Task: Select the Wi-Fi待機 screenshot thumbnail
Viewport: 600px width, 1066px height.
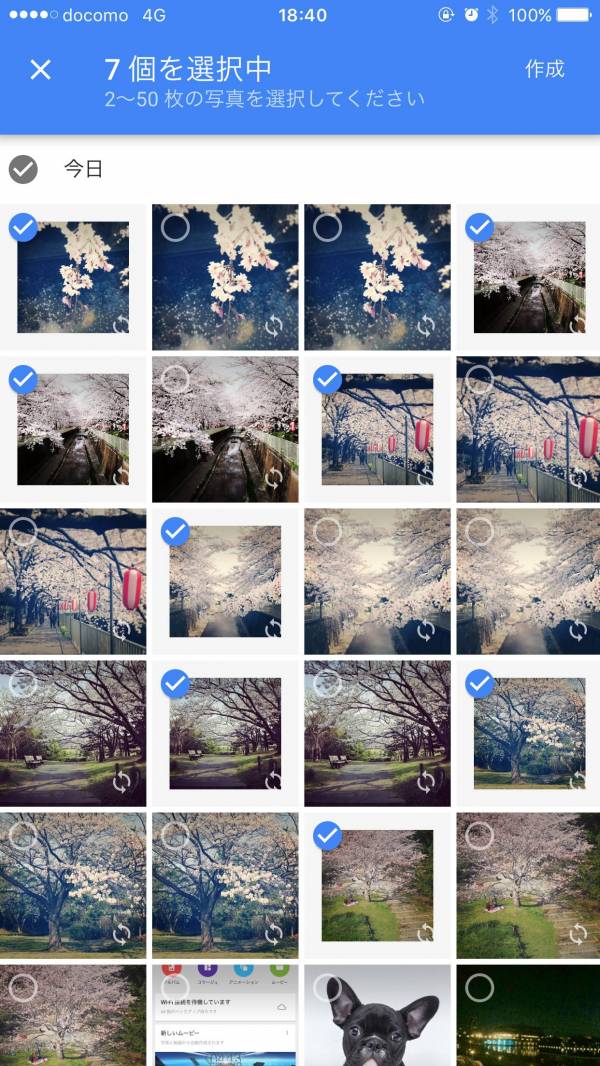Action: point(224,1015)
